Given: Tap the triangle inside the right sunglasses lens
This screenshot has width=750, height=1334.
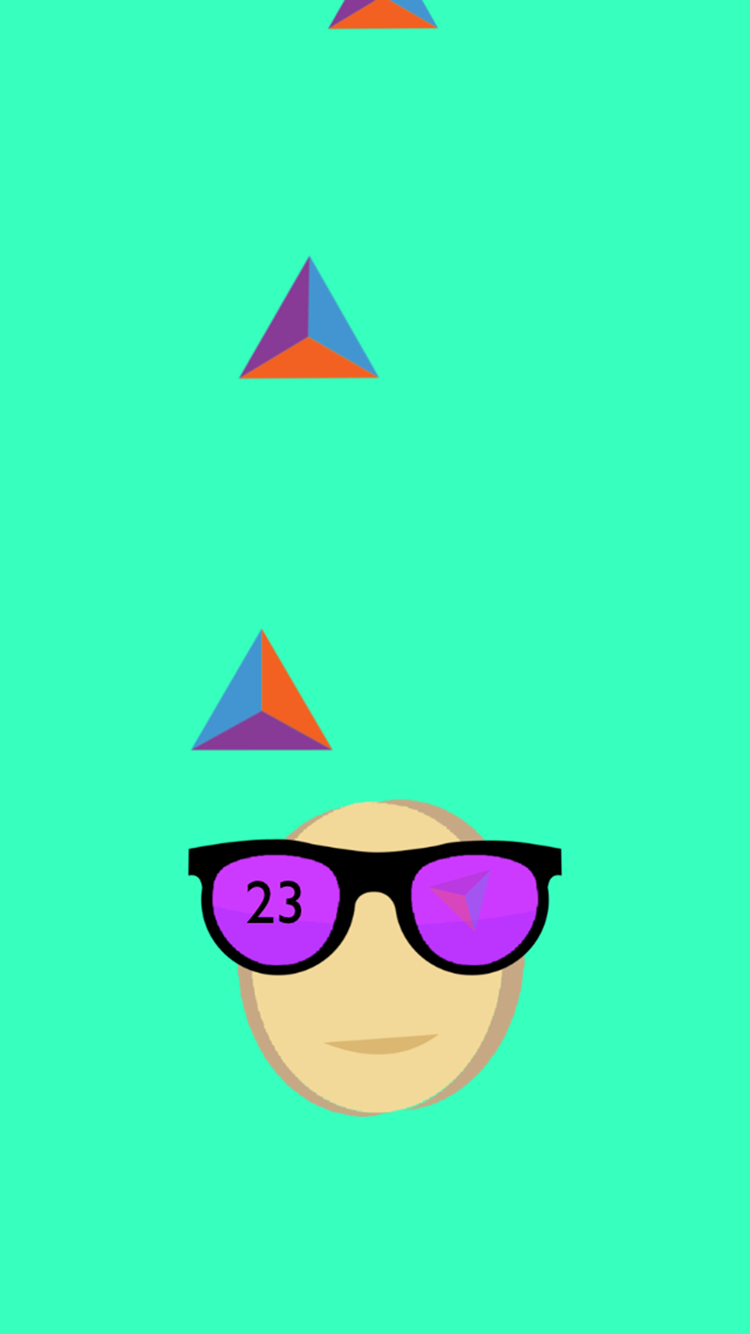Looking at the screenshot, I should pyautogui.click(x=466, y=896).
